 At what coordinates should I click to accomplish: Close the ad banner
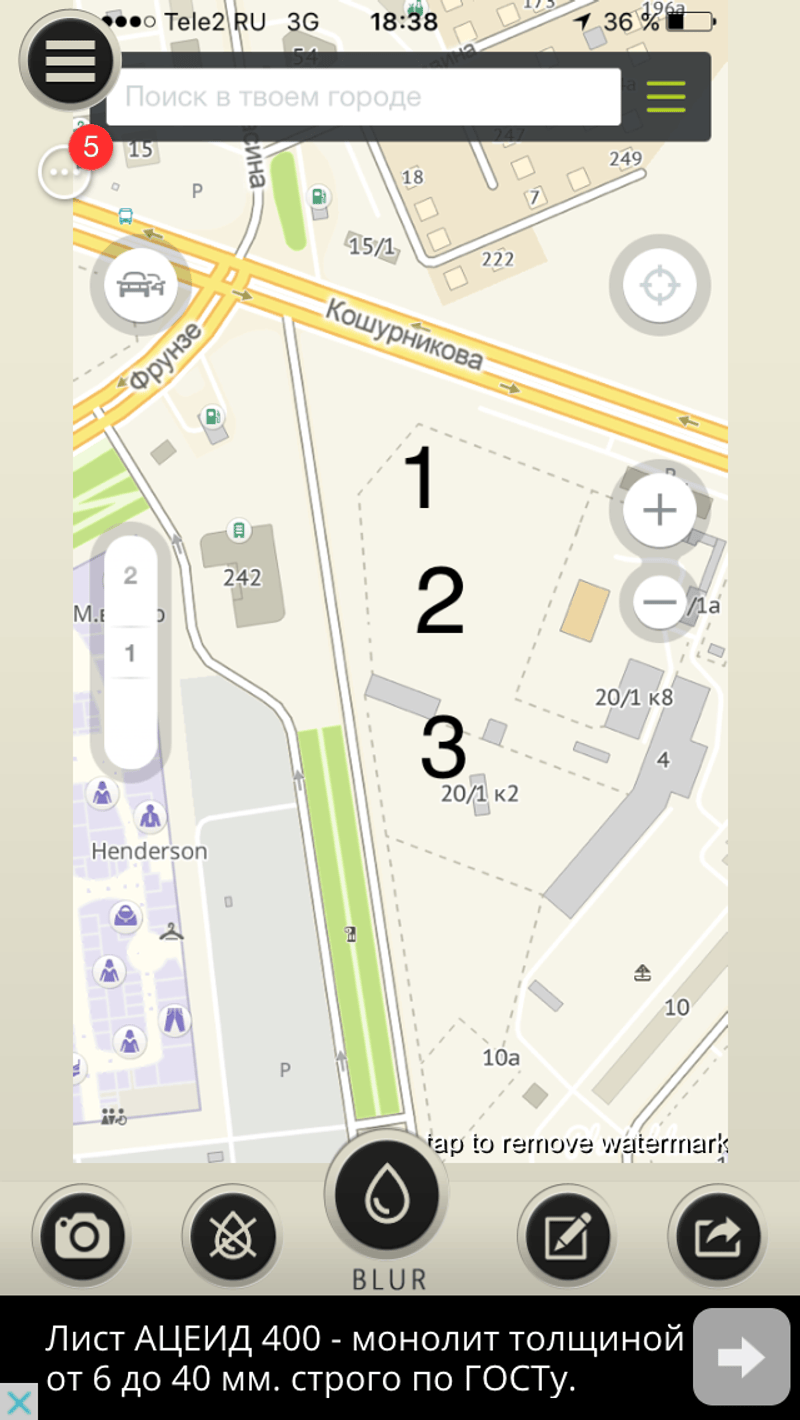[18, 1402]
